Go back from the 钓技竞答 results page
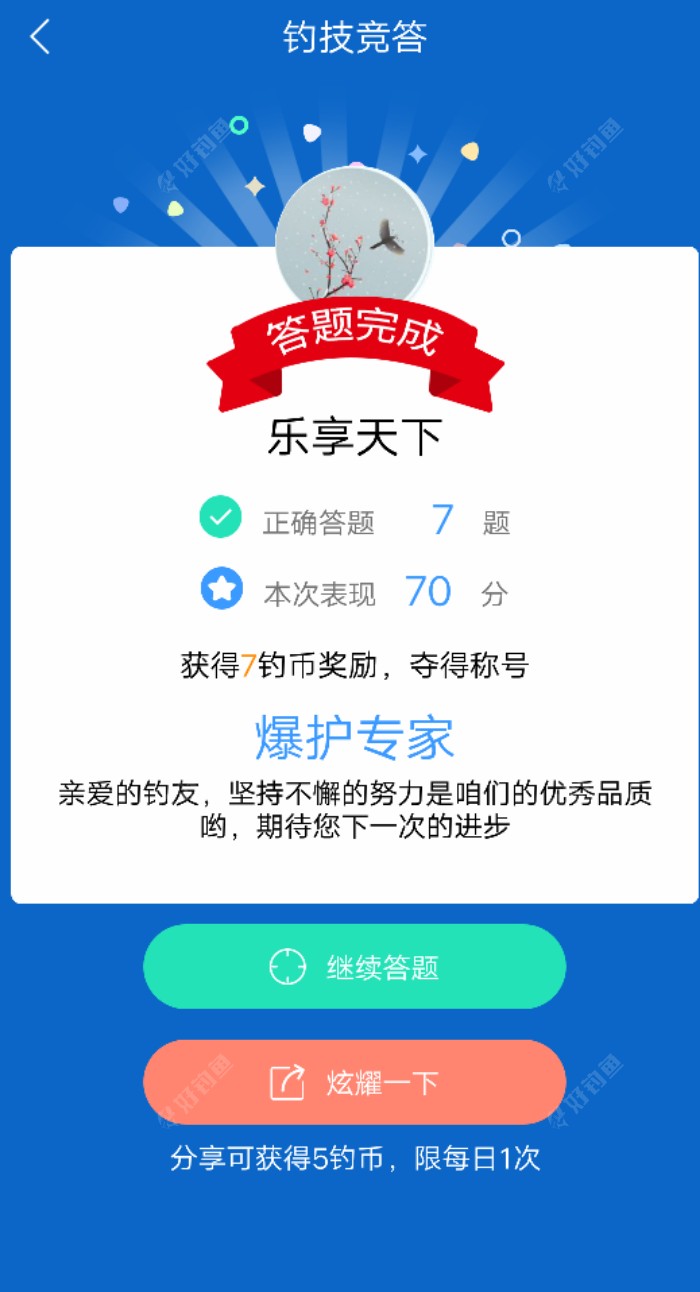Viewport: 700px width, 1292px height. point(40,38)
